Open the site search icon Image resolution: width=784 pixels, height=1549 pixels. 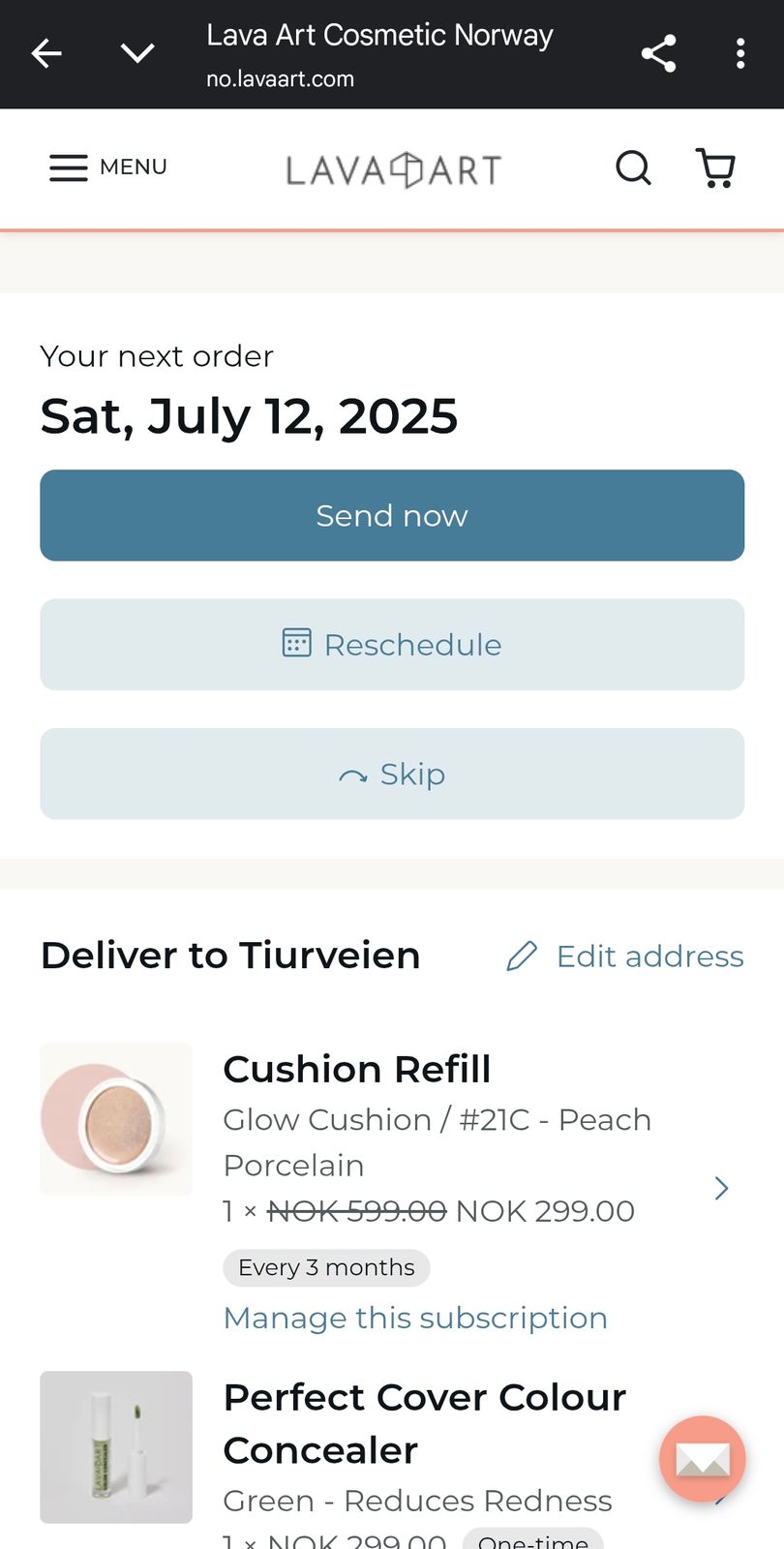click(x=634, y=167)
